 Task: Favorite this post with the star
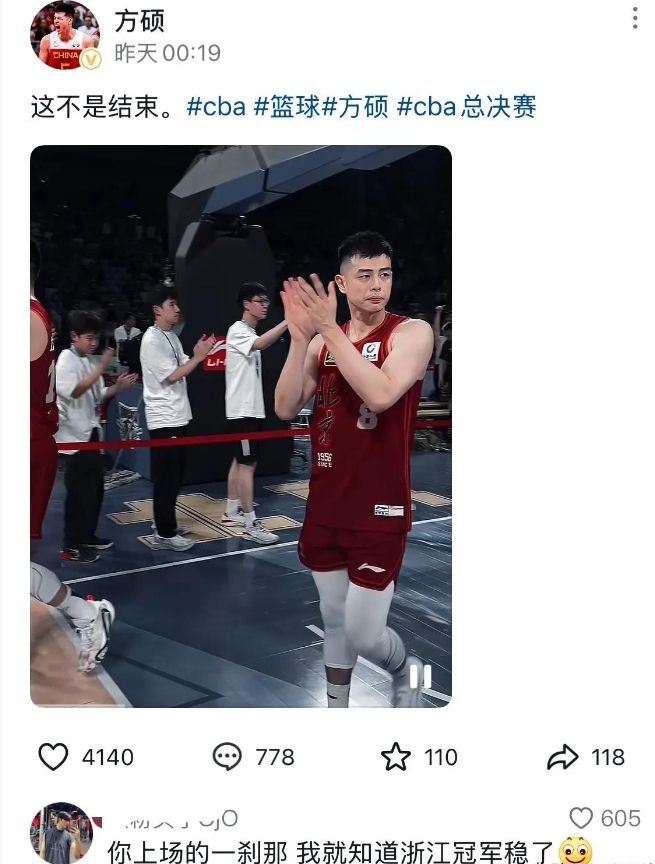[x=396, y=757]
